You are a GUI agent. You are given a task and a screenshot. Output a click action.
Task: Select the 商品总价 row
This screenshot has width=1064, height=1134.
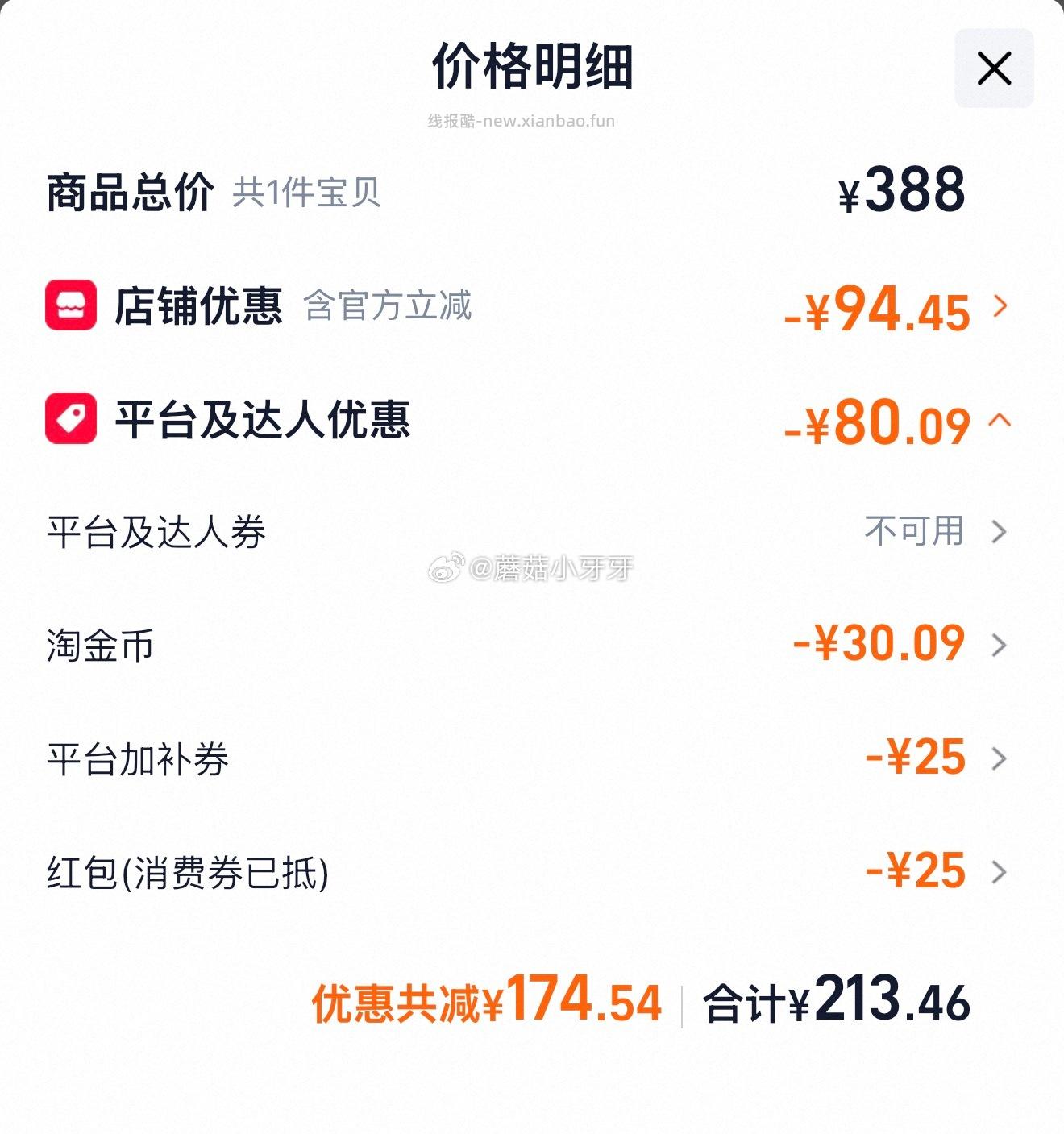click(x=131, y=191)
